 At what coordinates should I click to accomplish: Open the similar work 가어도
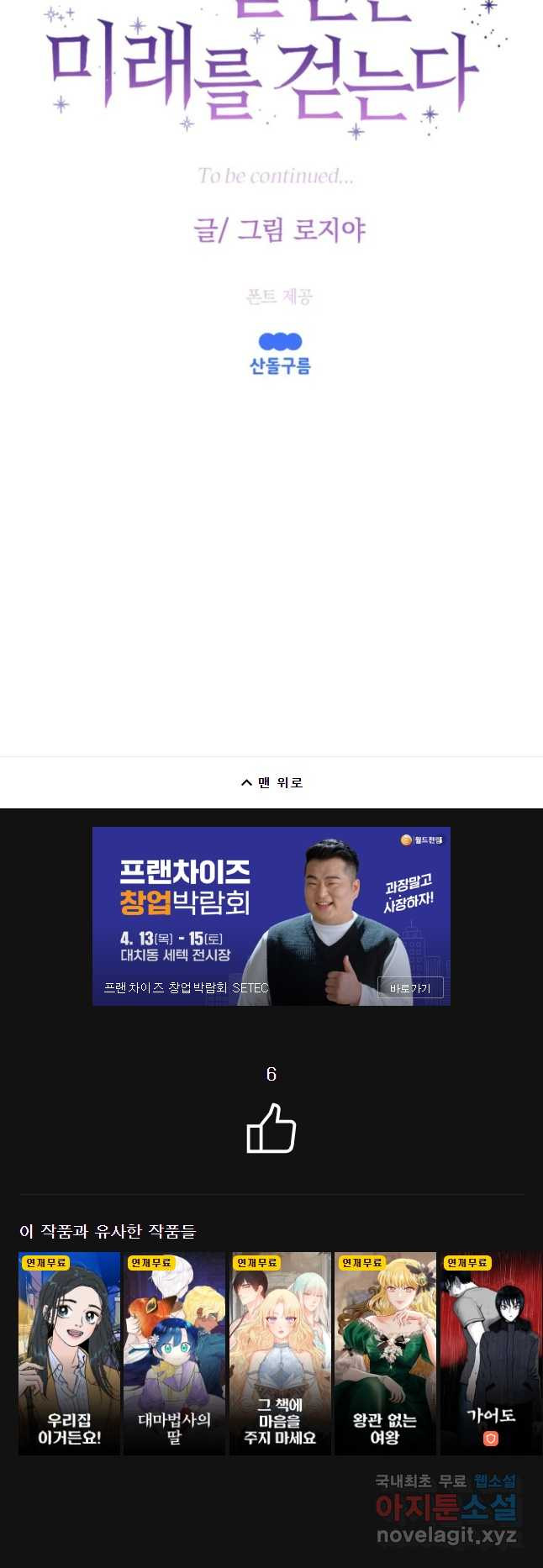pos(491,1353)
